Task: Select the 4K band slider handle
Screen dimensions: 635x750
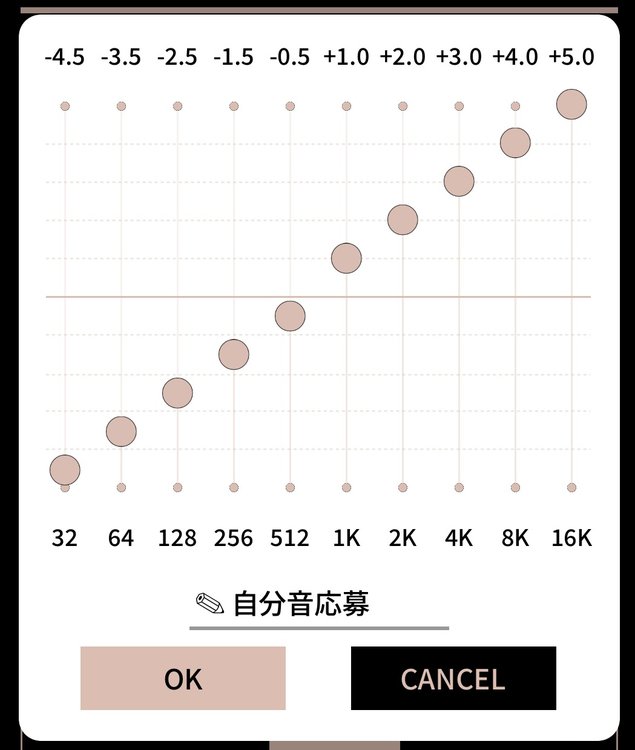Action: point(459,182)
